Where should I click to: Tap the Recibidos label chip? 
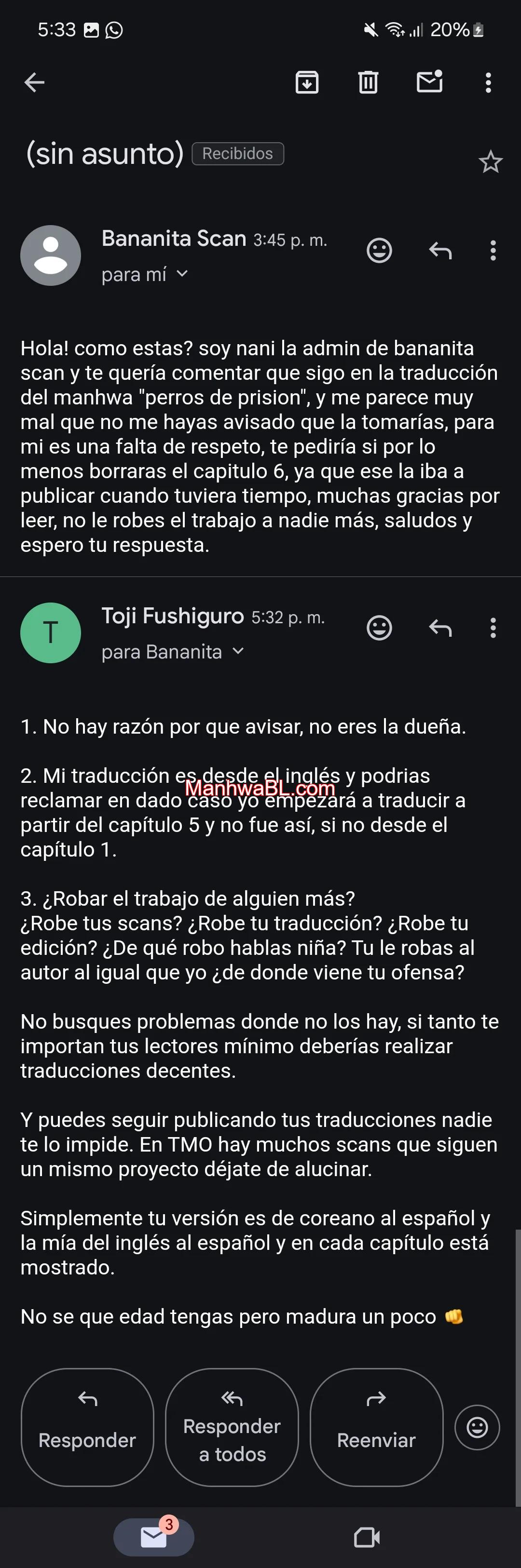tap(238, 154)
